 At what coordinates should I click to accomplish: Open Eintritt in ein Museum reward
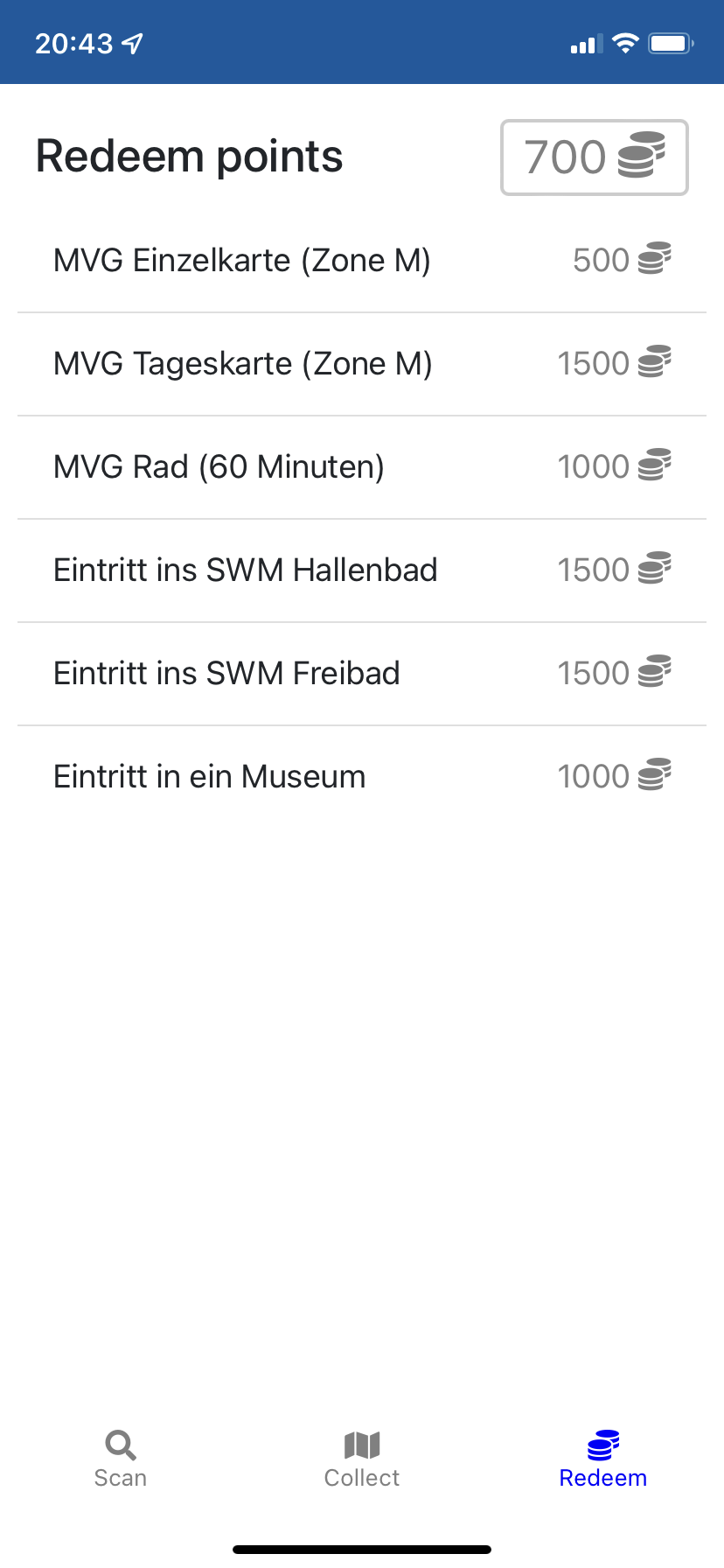click(361, 777)
